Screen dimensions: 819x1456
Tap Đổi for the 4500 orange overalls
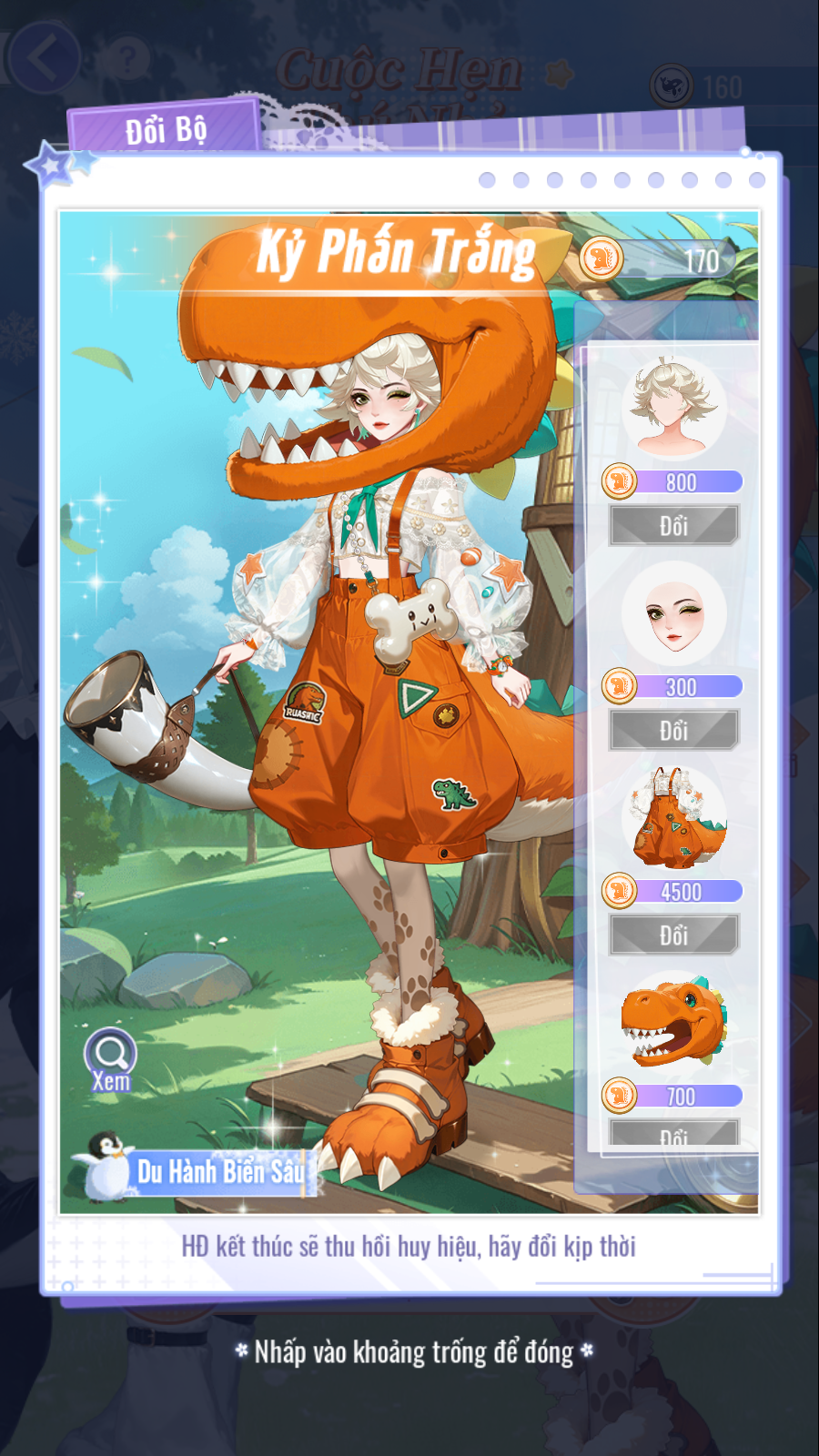[673, 935]
